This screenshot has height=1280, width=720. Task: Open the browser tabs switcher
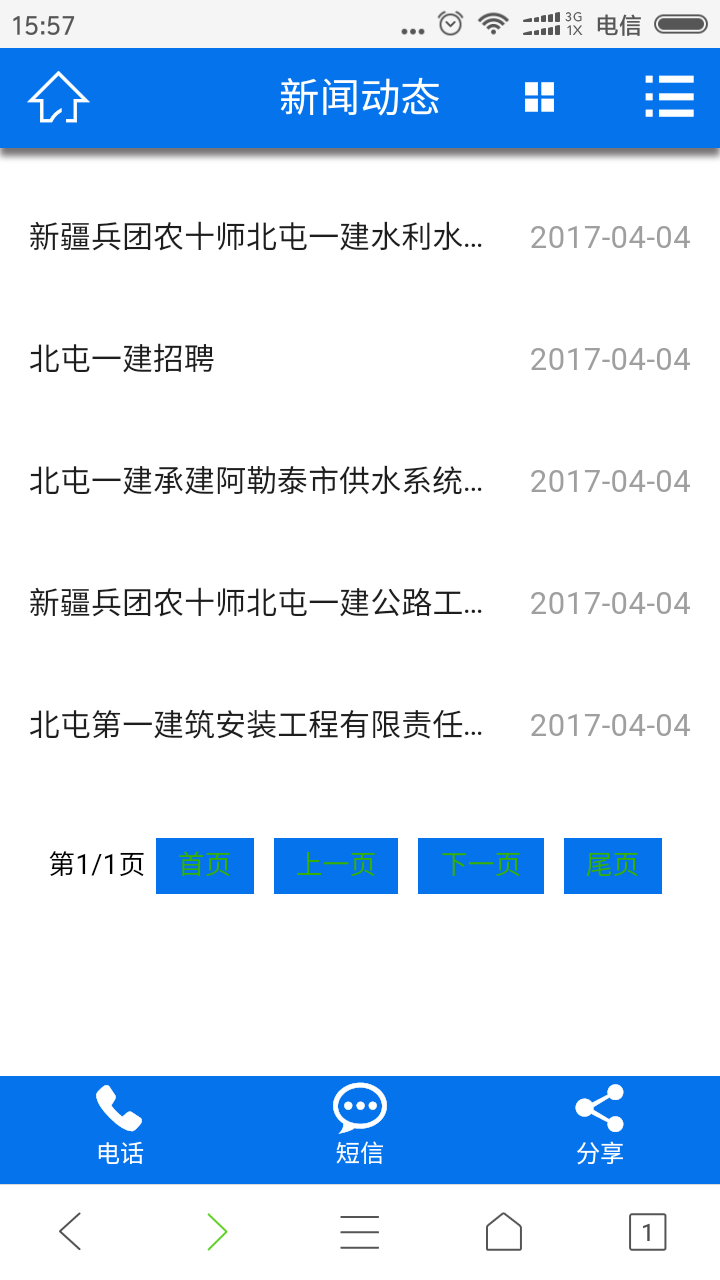pyautogui.click(x=647, y=1232)
